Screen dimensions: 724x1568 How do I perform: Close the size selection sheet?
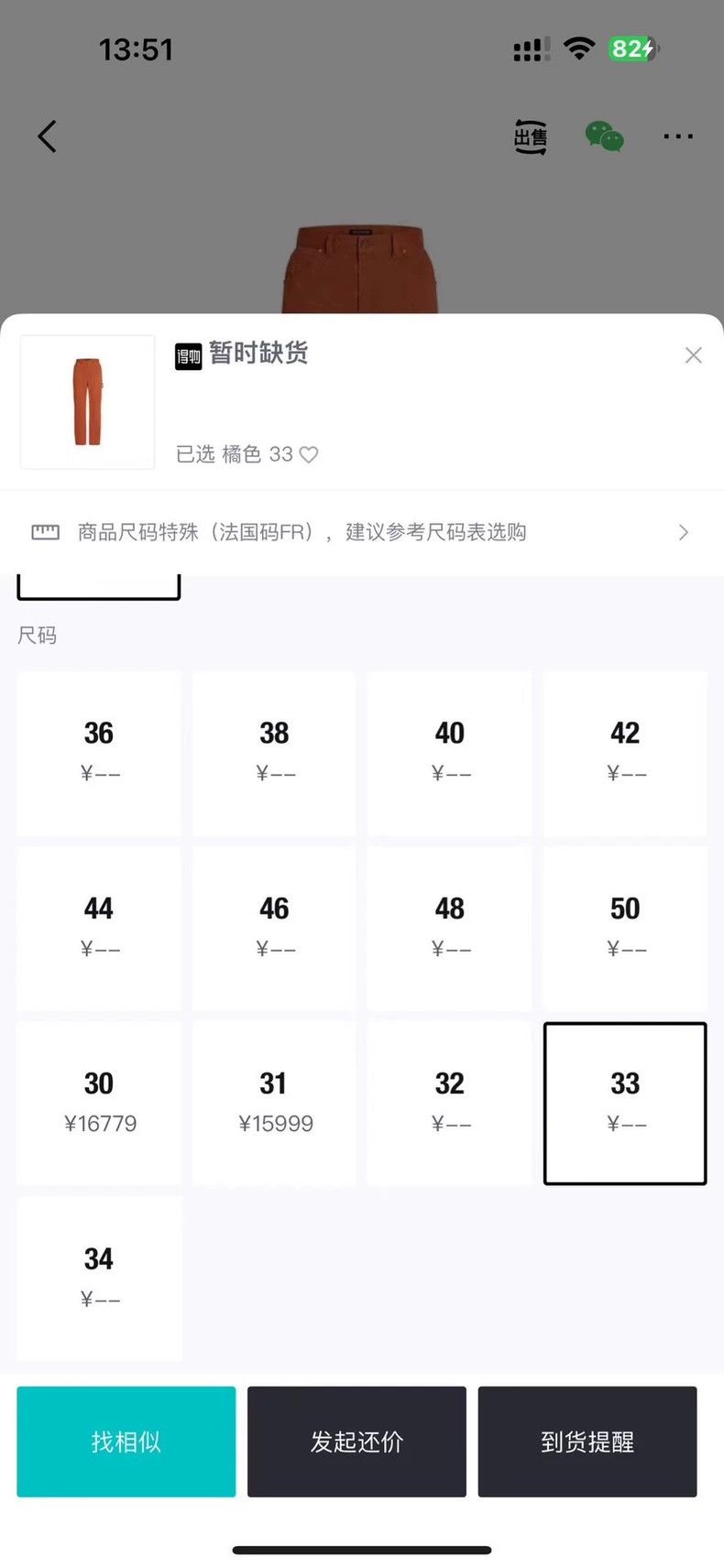[693, 355]
